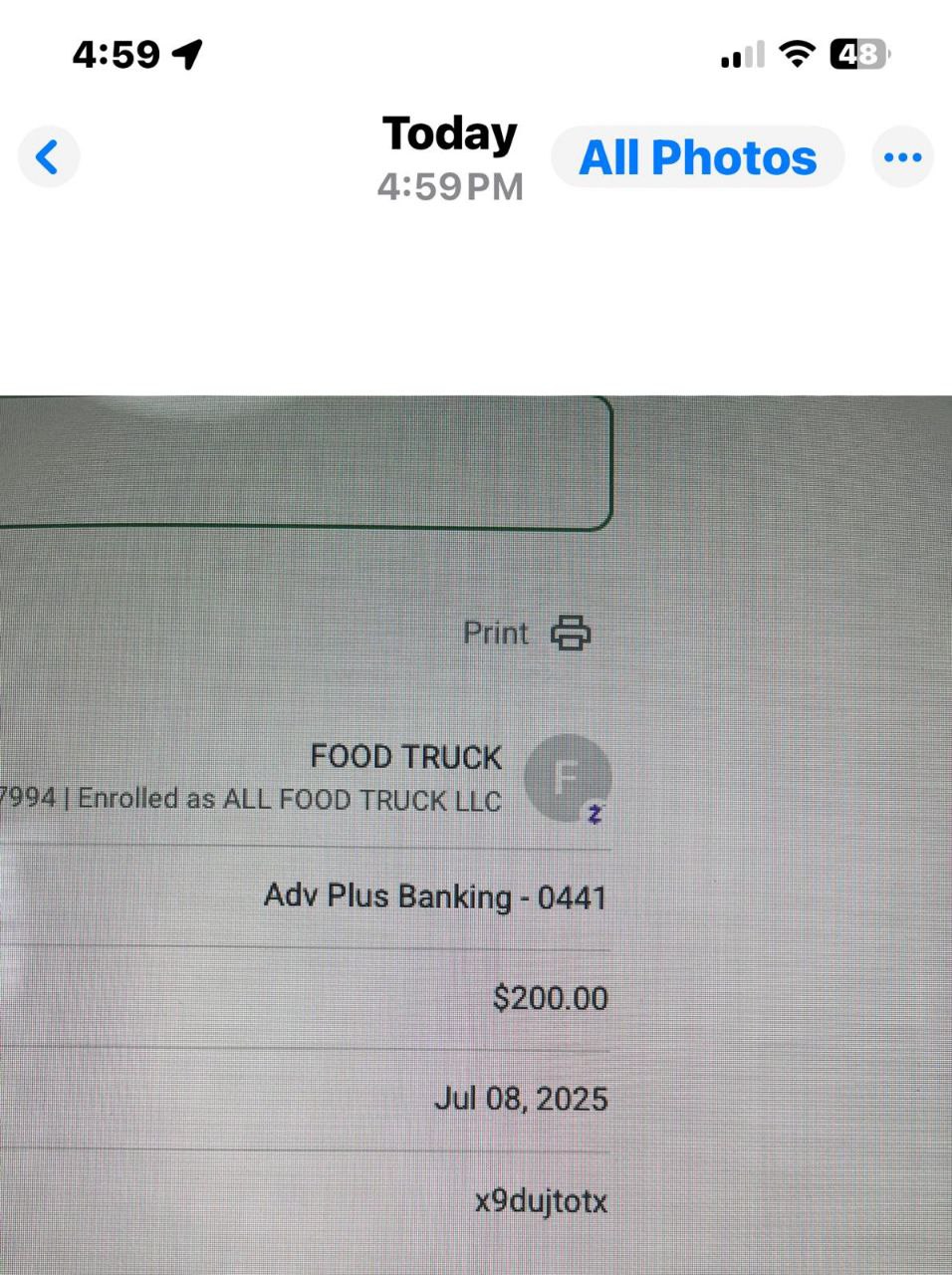Open the three-dot more options menu

click(x=902, y=157)
